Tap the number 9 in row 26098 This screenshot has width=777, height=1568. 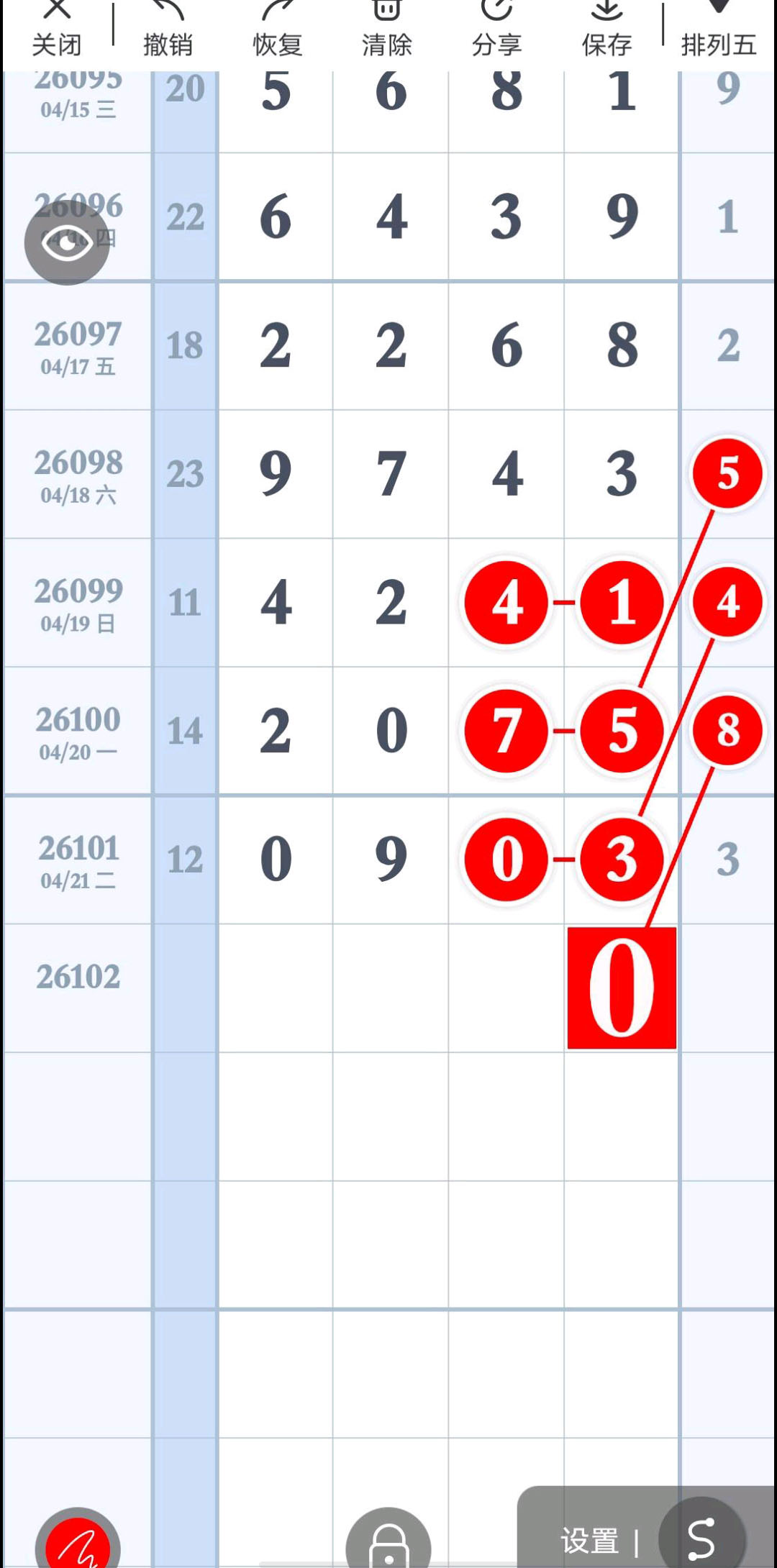[276, 474]
